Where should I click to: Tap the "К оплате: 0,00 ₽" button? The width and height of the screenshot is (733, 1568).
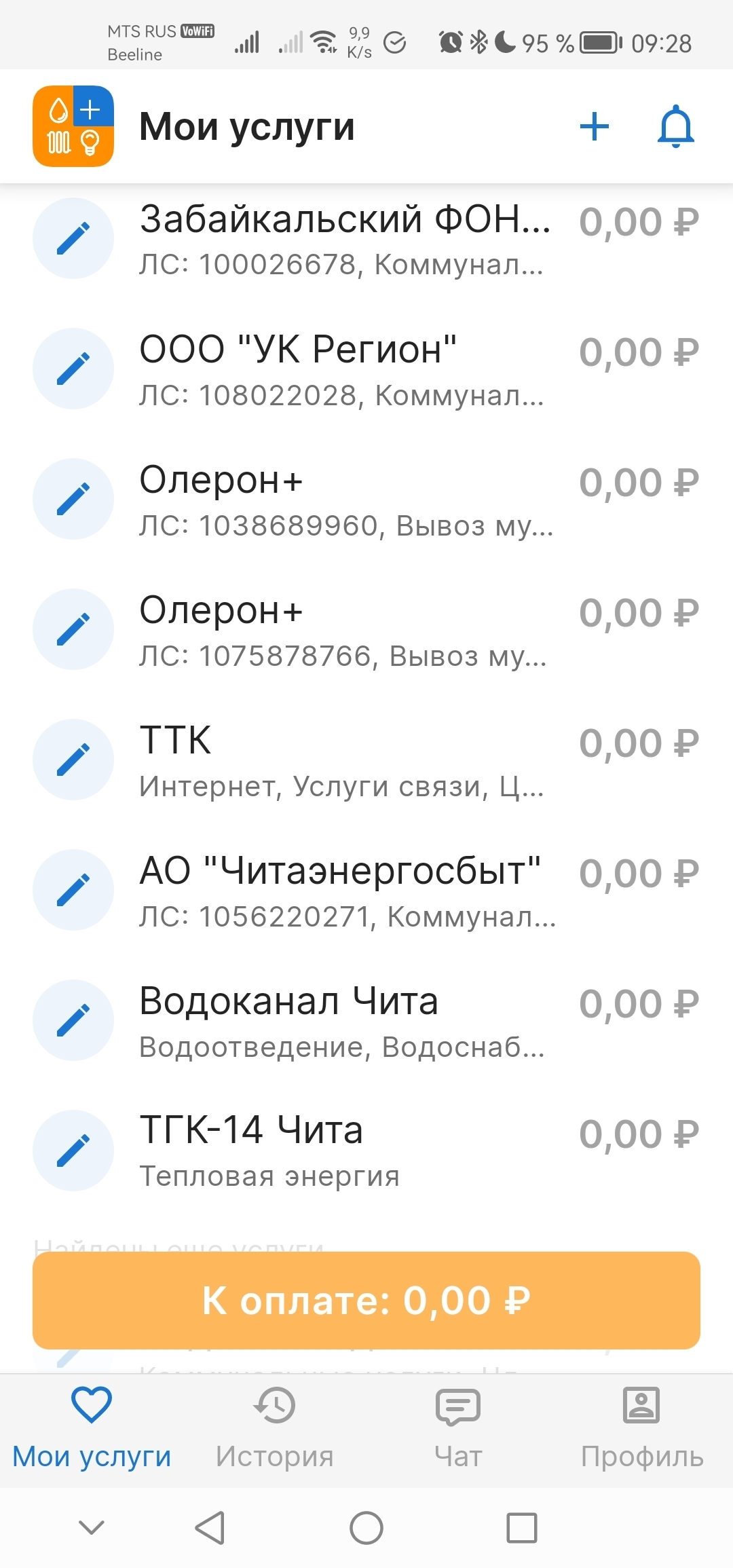point(366,1301)
